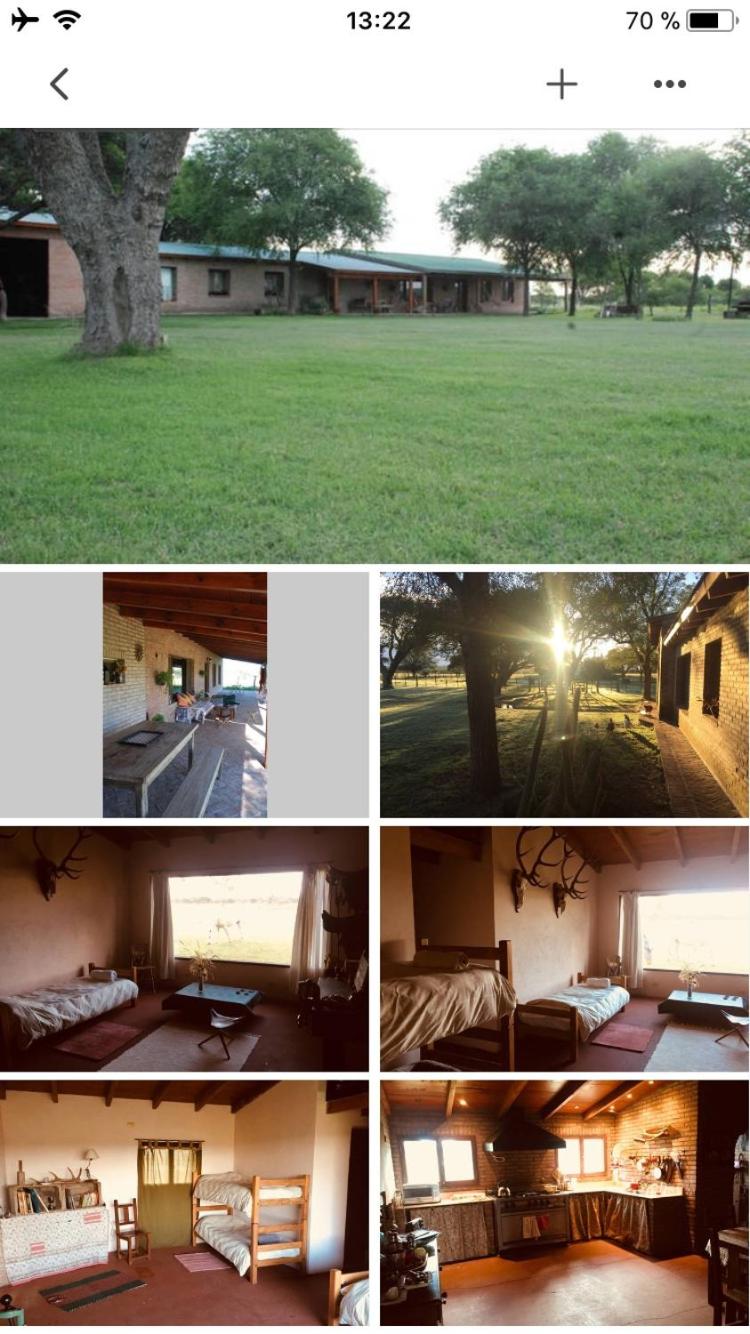Tap the plus icon to add
This screenshot has height=1334, width=750.
click(561, 84)
